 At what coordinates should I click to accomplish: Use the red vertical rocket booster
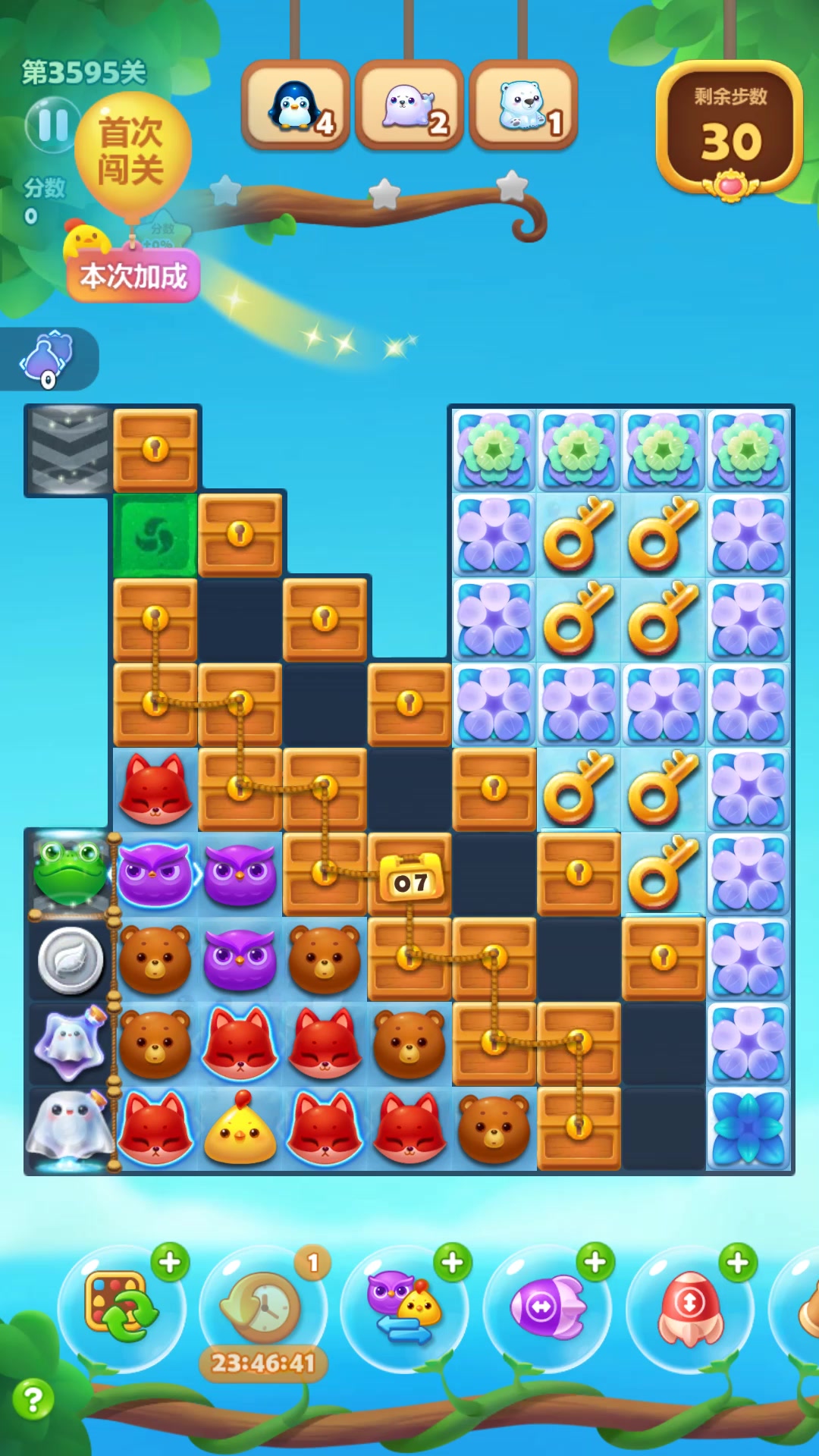pyautogui.click(x=689, y=1308)
